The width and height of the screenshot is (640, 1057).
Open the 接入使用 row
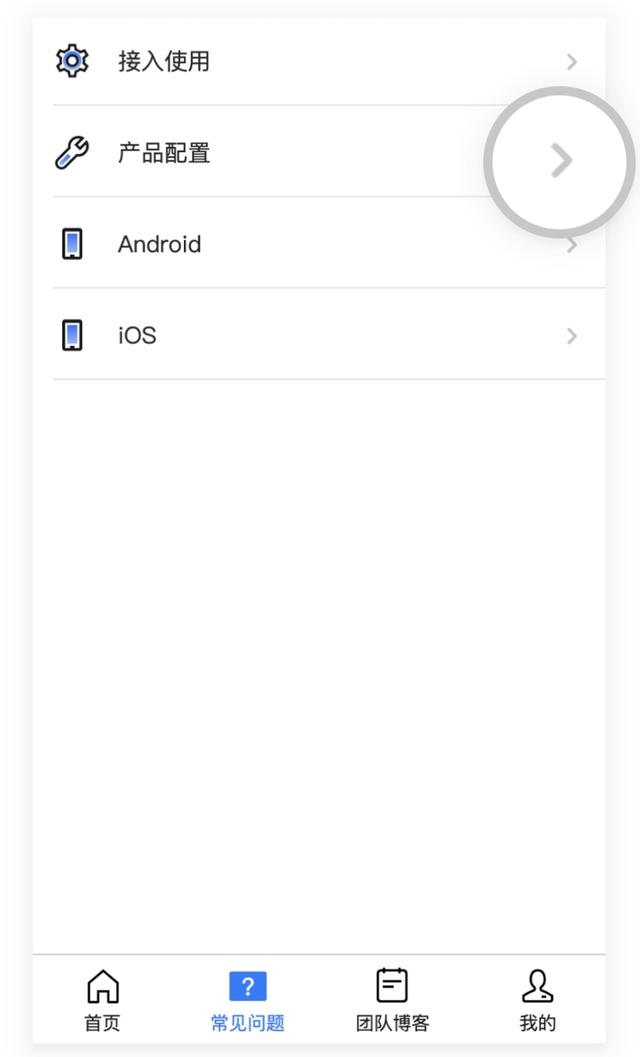point(320,61)
